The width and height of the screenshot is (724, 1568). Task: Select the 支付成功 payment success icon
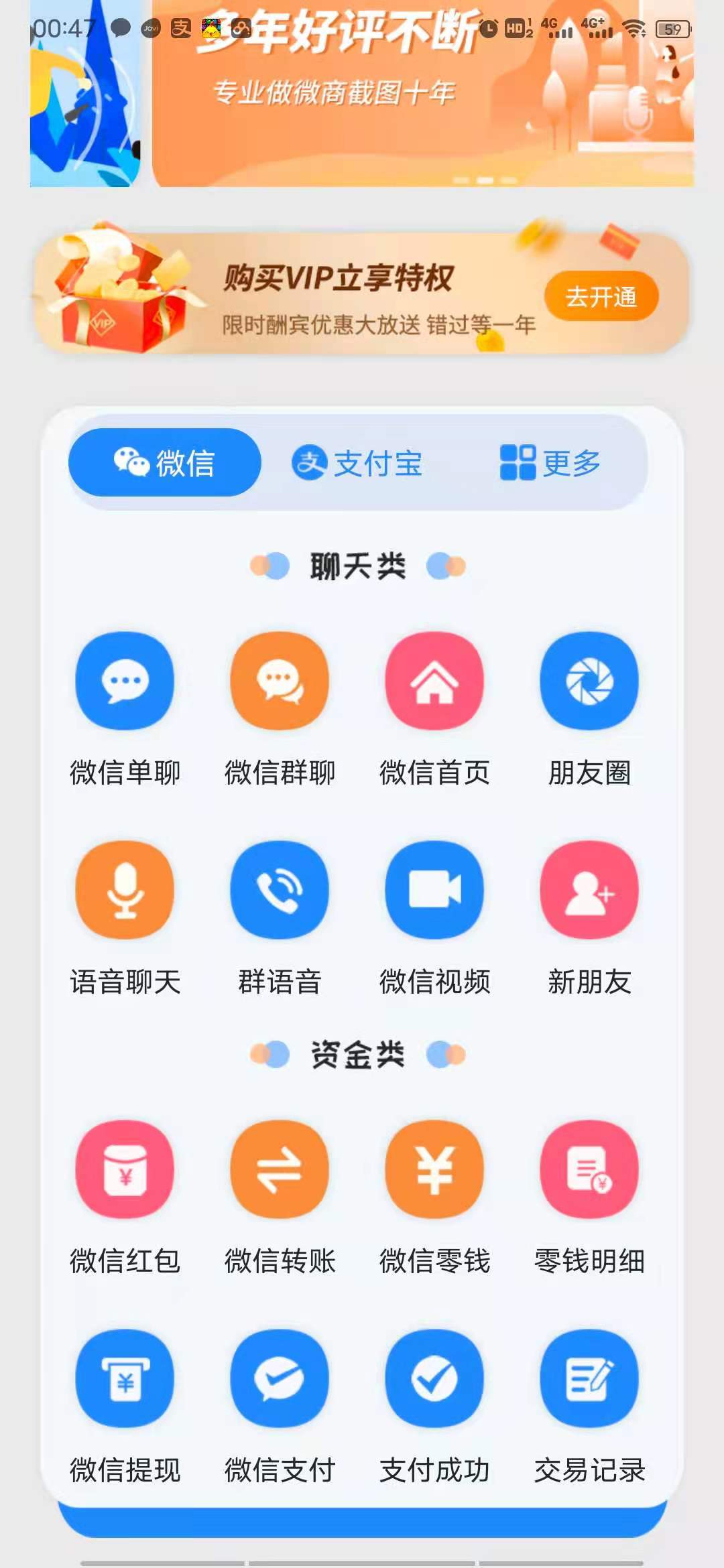point(434,1380)
